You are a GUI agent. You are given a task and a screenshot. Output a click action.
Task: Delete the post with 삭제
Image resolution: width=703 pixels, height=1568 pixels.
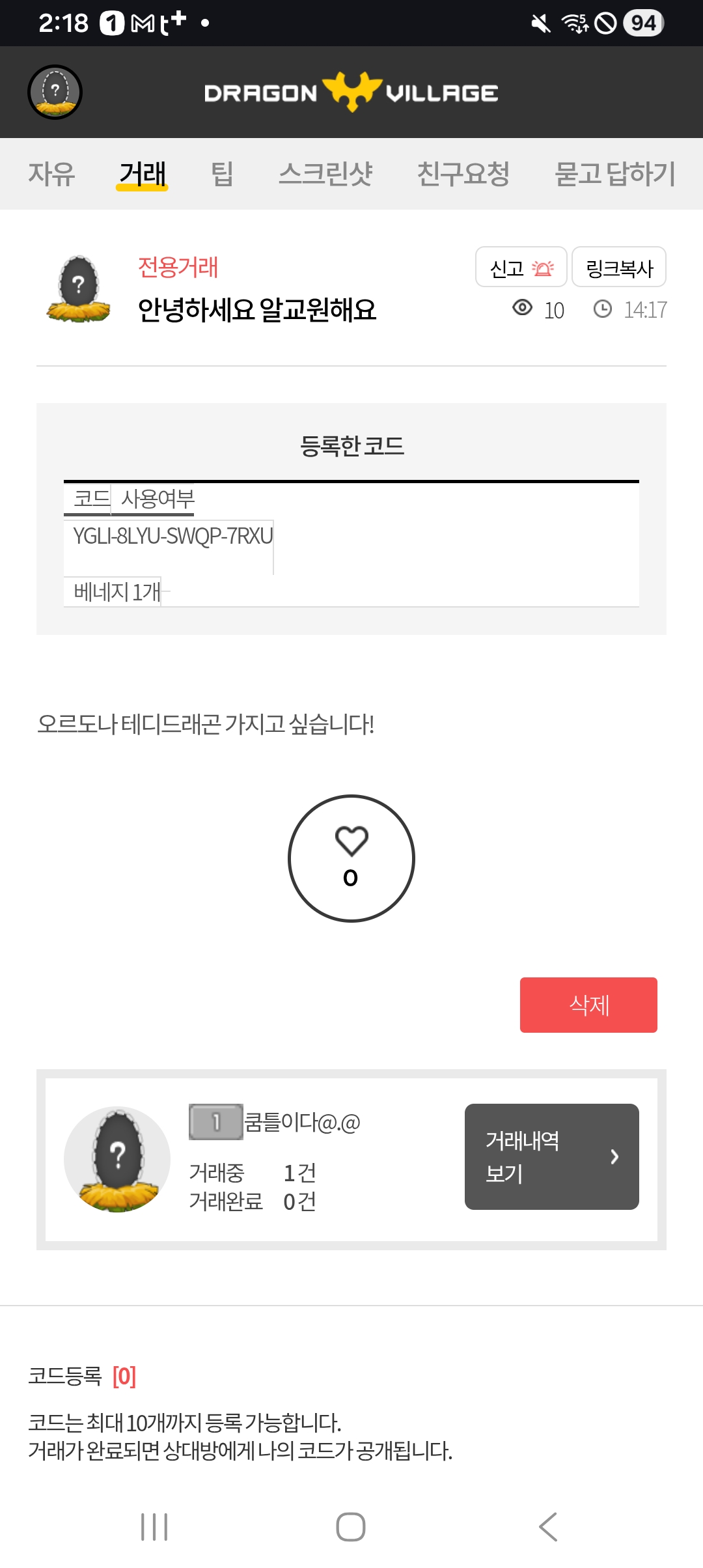(588, 1005)
